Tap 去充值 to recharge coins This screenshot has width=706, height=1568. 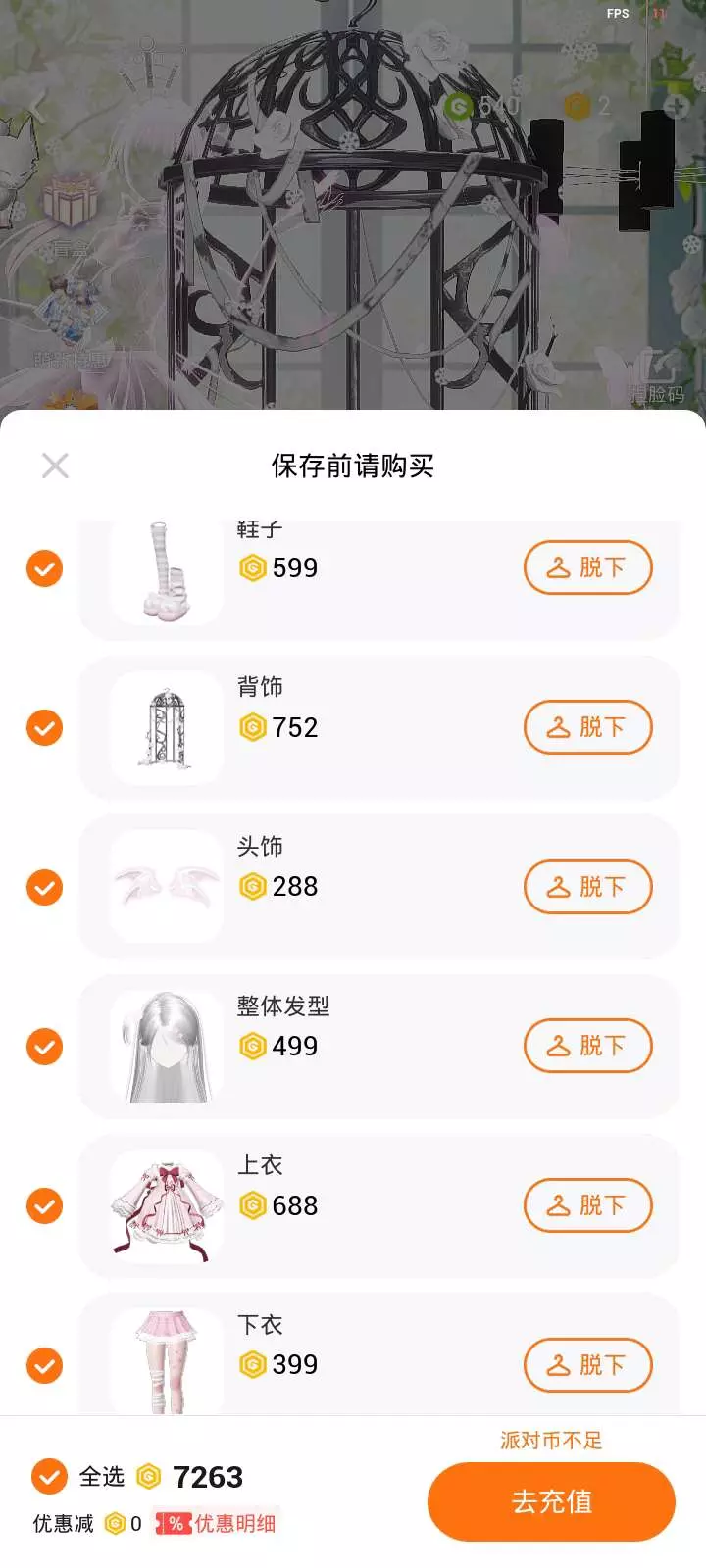point(551,1501)
